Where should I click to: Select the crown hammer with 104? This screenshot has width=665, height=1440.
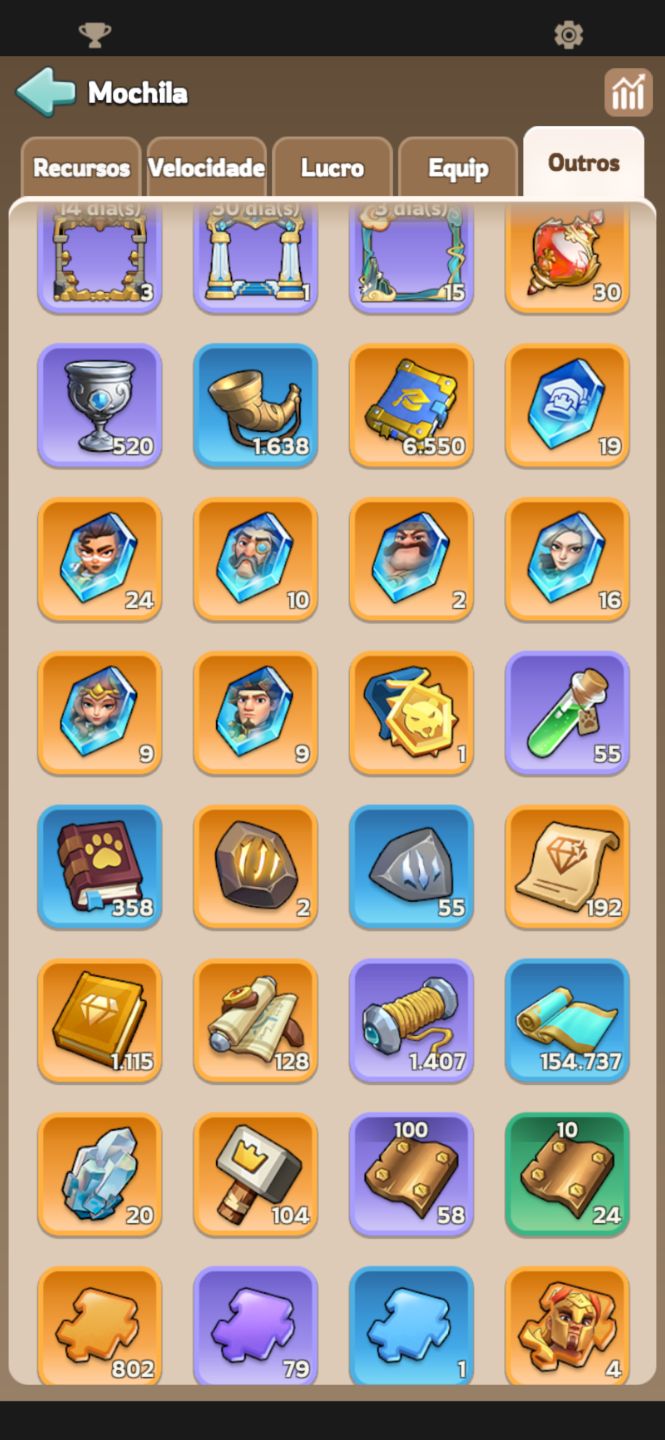tap(255, 1175)
